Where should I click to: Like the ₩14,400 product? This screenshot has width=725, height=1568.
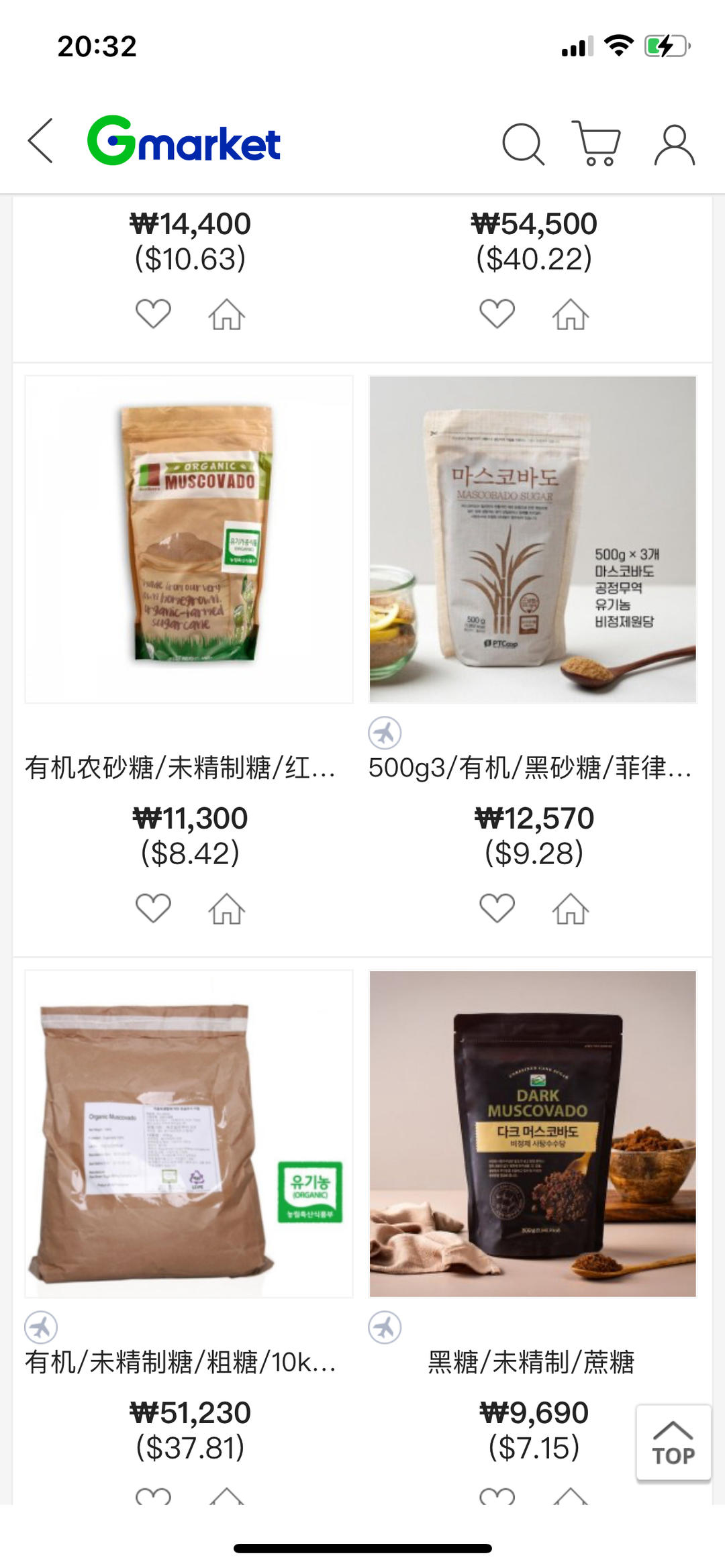153,313
